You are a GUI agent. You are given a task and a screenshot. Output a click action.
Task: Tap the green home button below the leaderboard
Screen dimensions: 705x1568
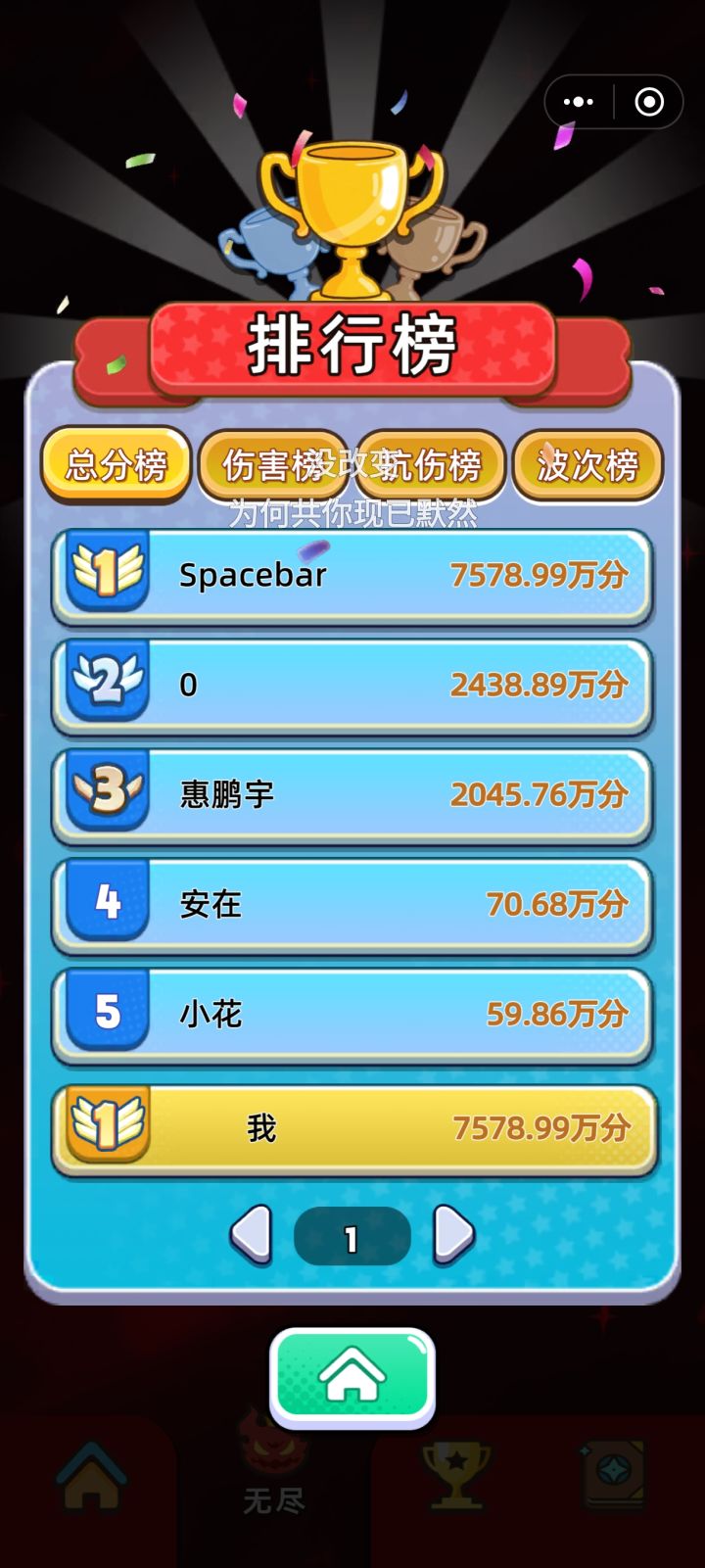click(x=352, y=1371)
